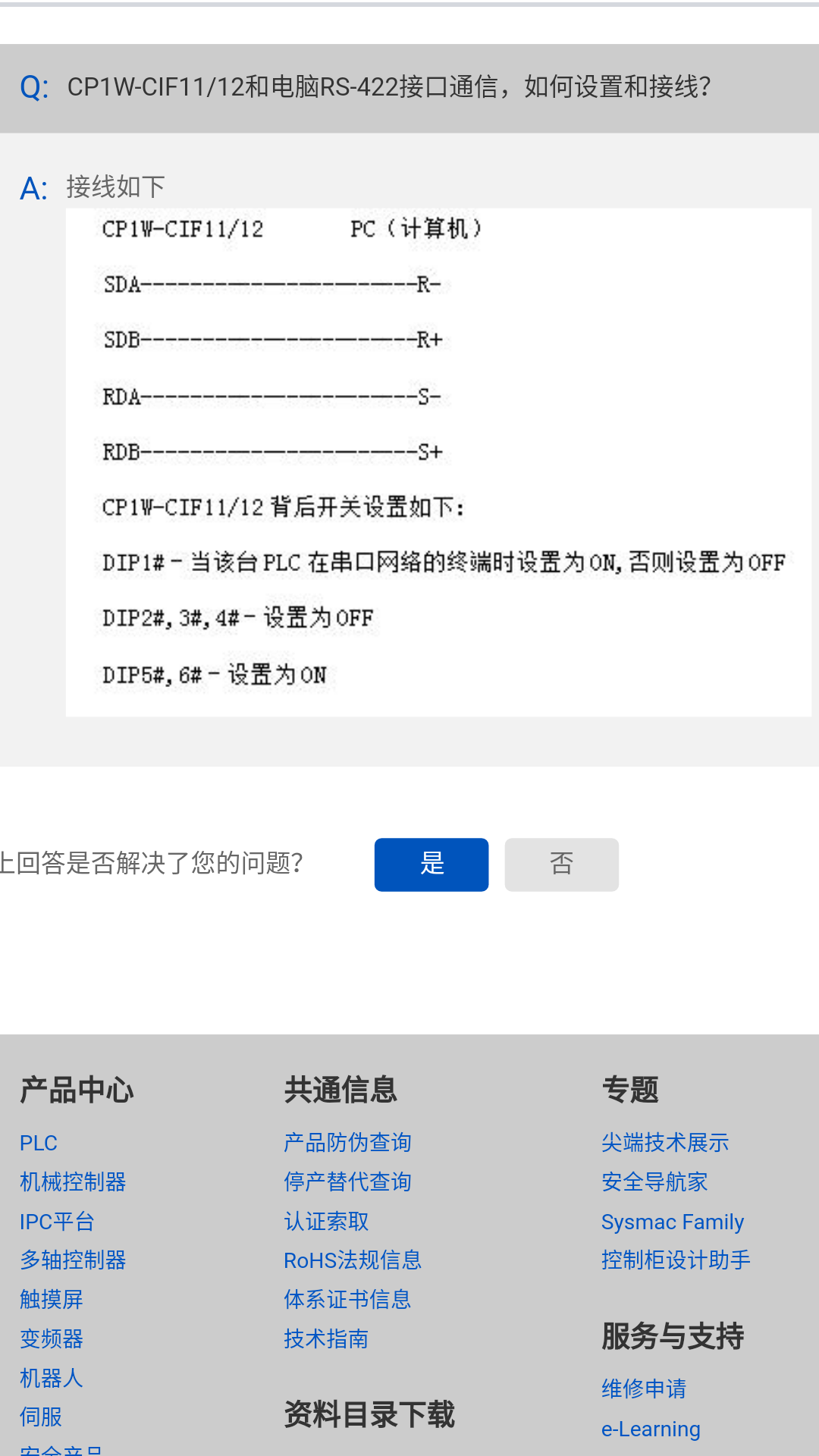This screenshot has width=819, height=1456.
Task: Open 技术指南 link
Action: click(326, 1339)
